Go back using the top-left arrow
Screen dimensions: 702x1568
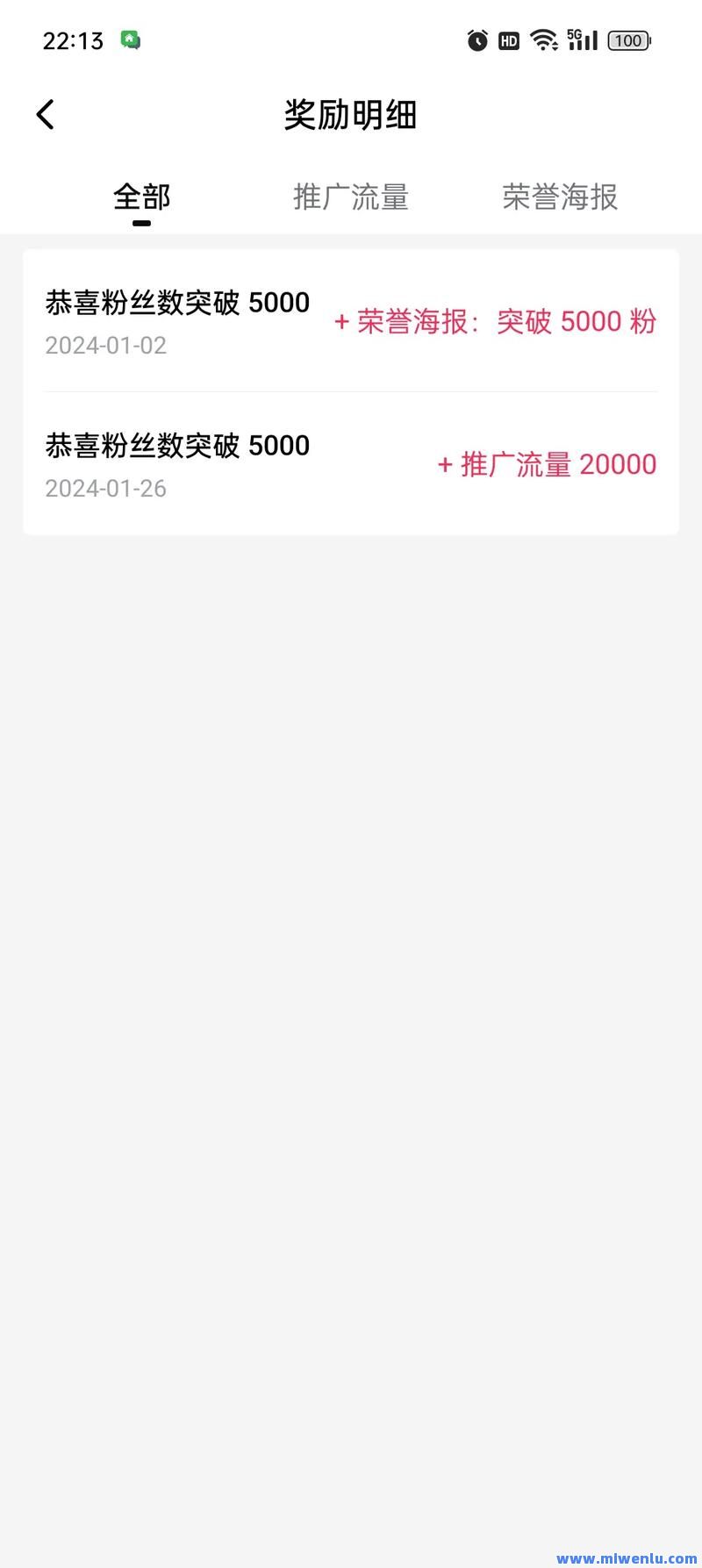45,114
